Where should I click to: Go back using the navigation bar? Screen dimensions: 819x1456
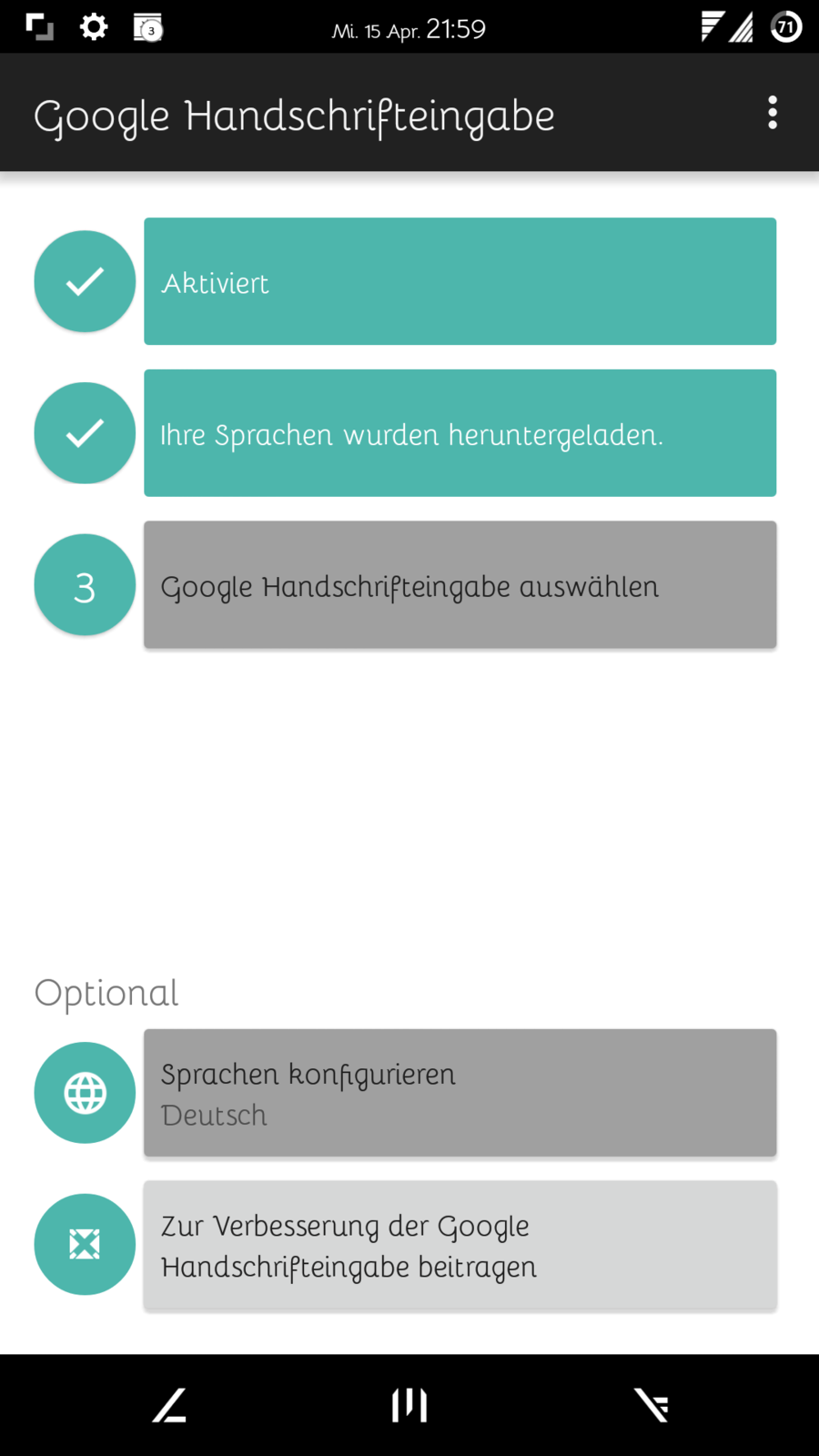click(169, 1405)
